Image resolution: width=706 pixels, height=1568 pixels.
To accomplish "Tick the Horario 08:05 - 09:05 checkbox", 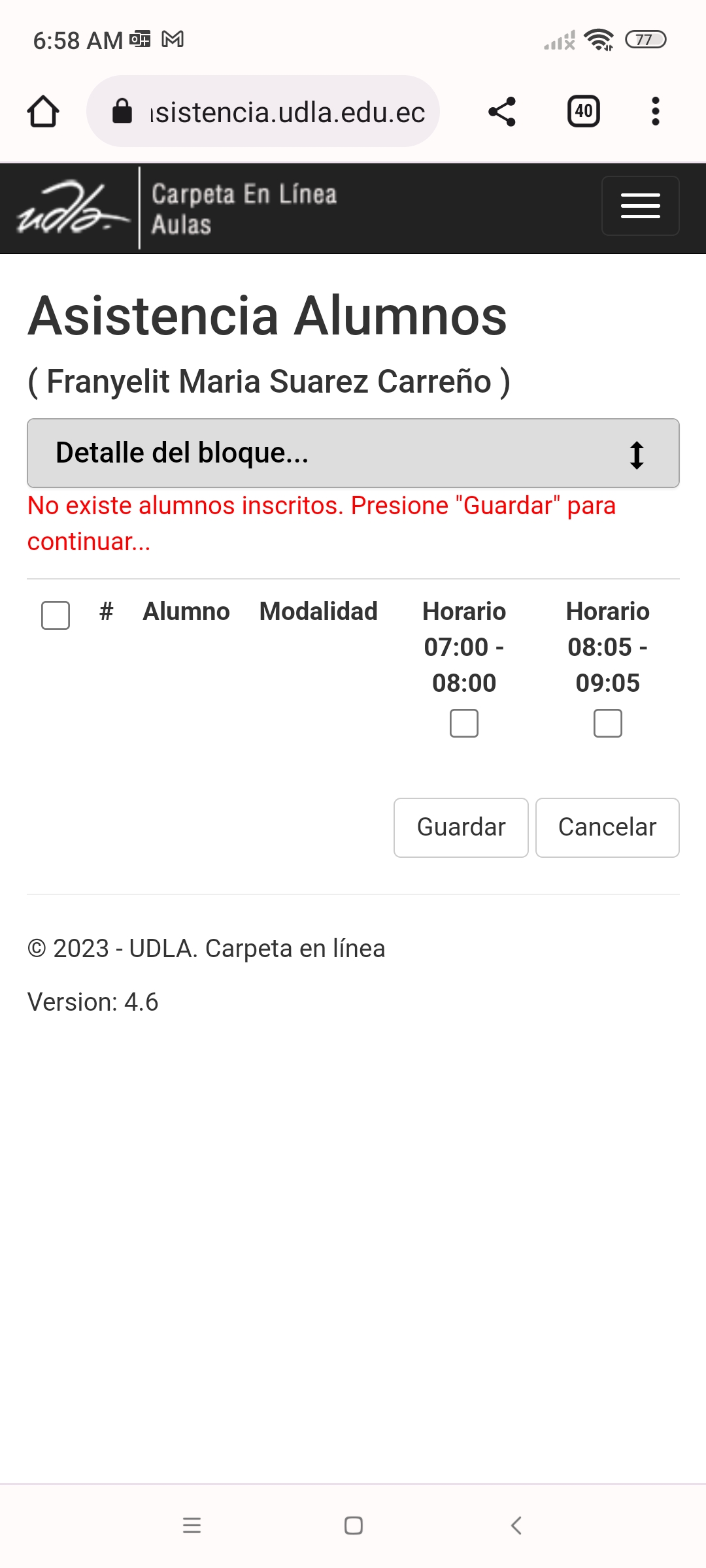I will [608, 723].
